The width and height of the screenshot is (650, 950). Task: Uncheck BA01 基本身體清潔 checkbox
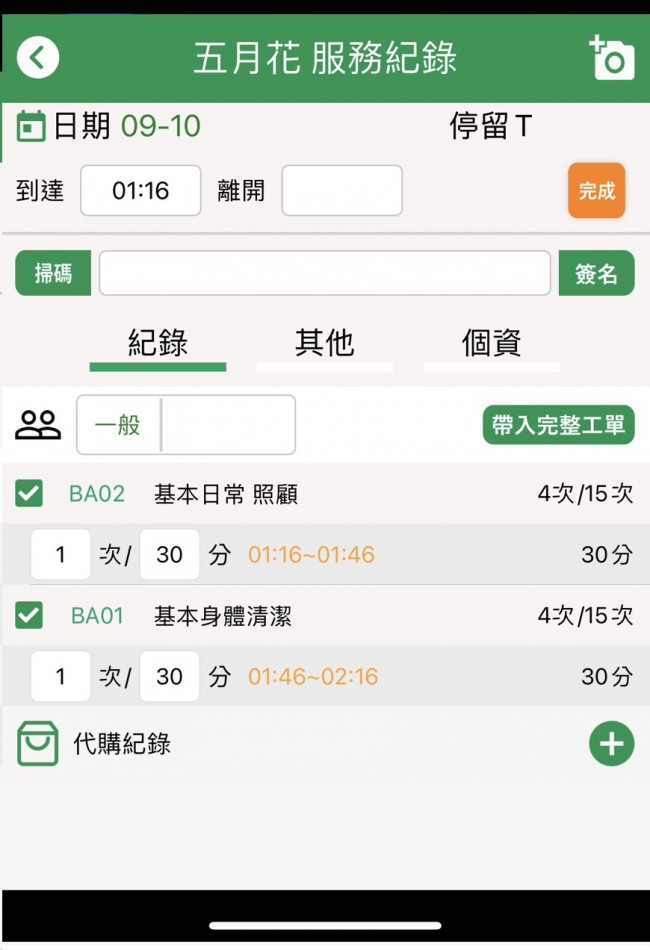click(29, 615)
